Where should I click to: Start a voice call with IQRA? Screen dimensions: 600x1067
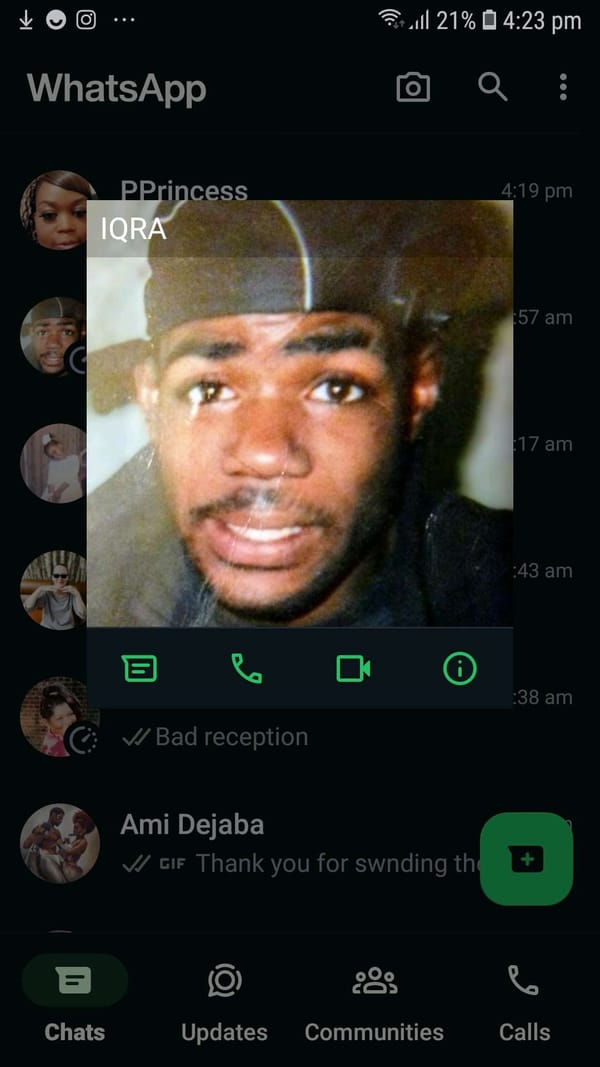(x=246, y=668)
